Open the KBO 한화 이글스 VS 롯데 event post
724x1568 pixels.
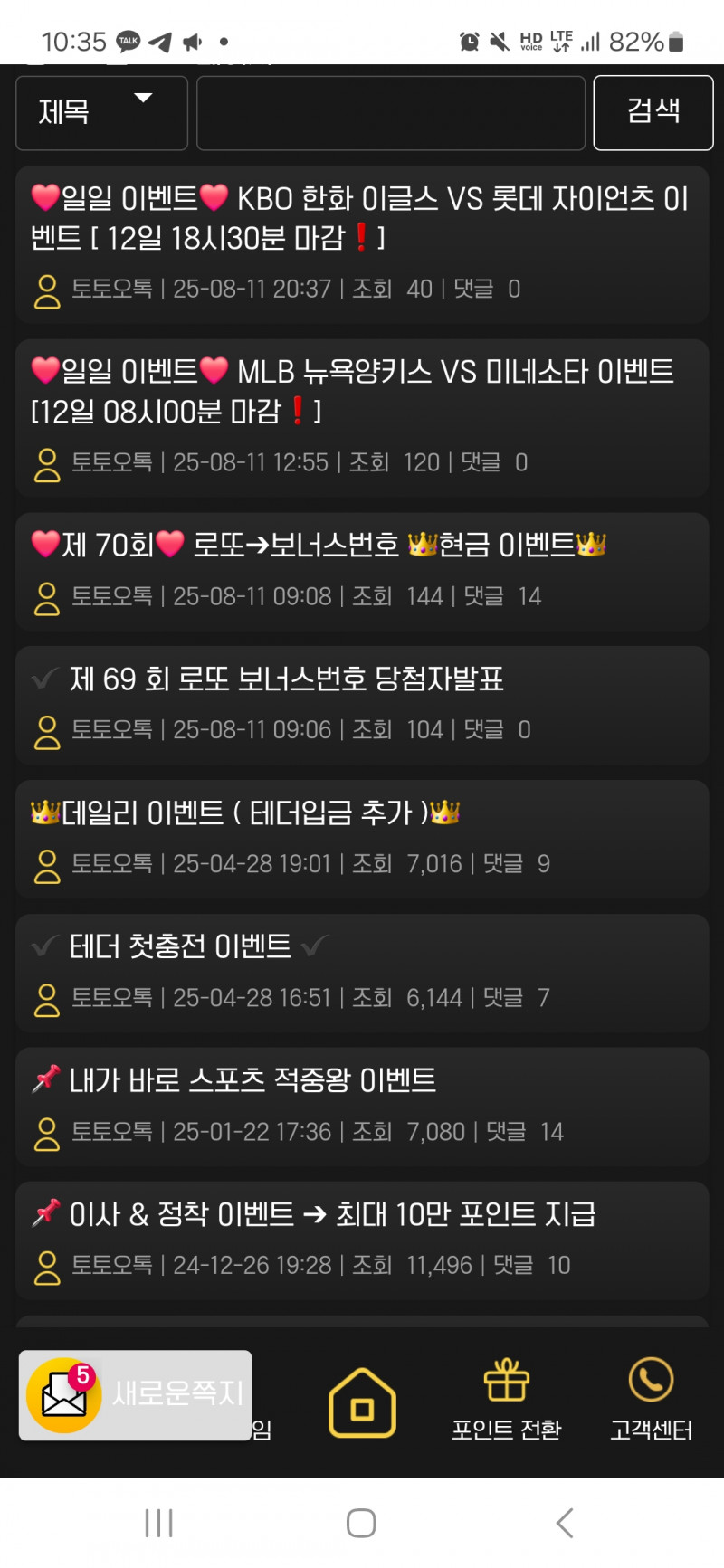pos(360,218)
